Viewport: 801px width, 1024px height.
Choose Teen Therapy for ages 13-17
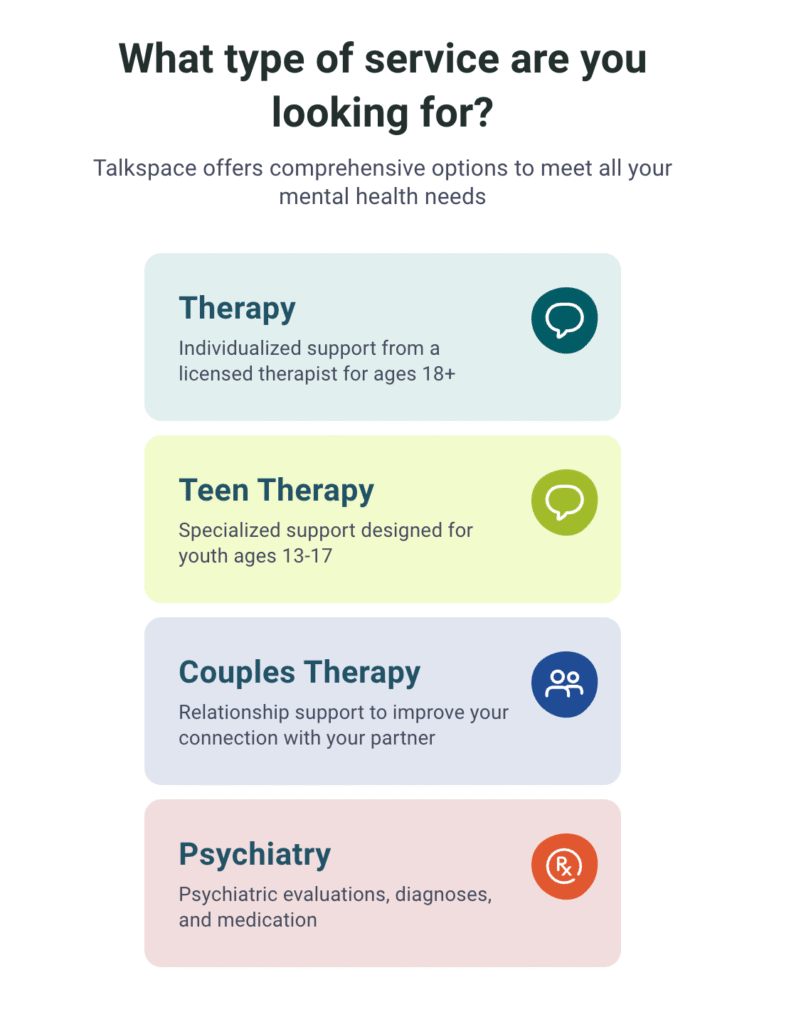(382, 519)
